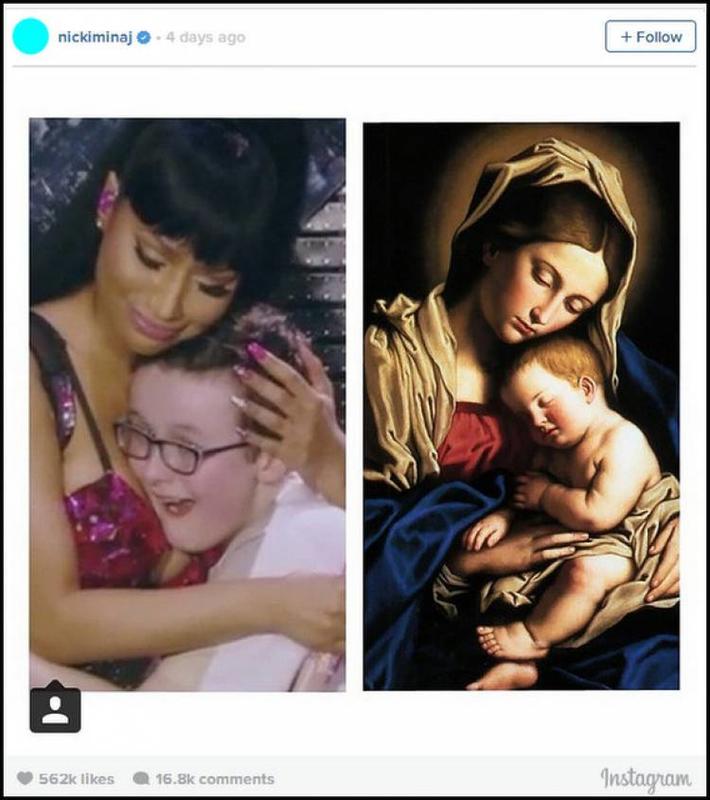The height and width of the screenshot is (800, 710).
Task: Show tagged people on the photo
Action: click(x=55, y=707)
